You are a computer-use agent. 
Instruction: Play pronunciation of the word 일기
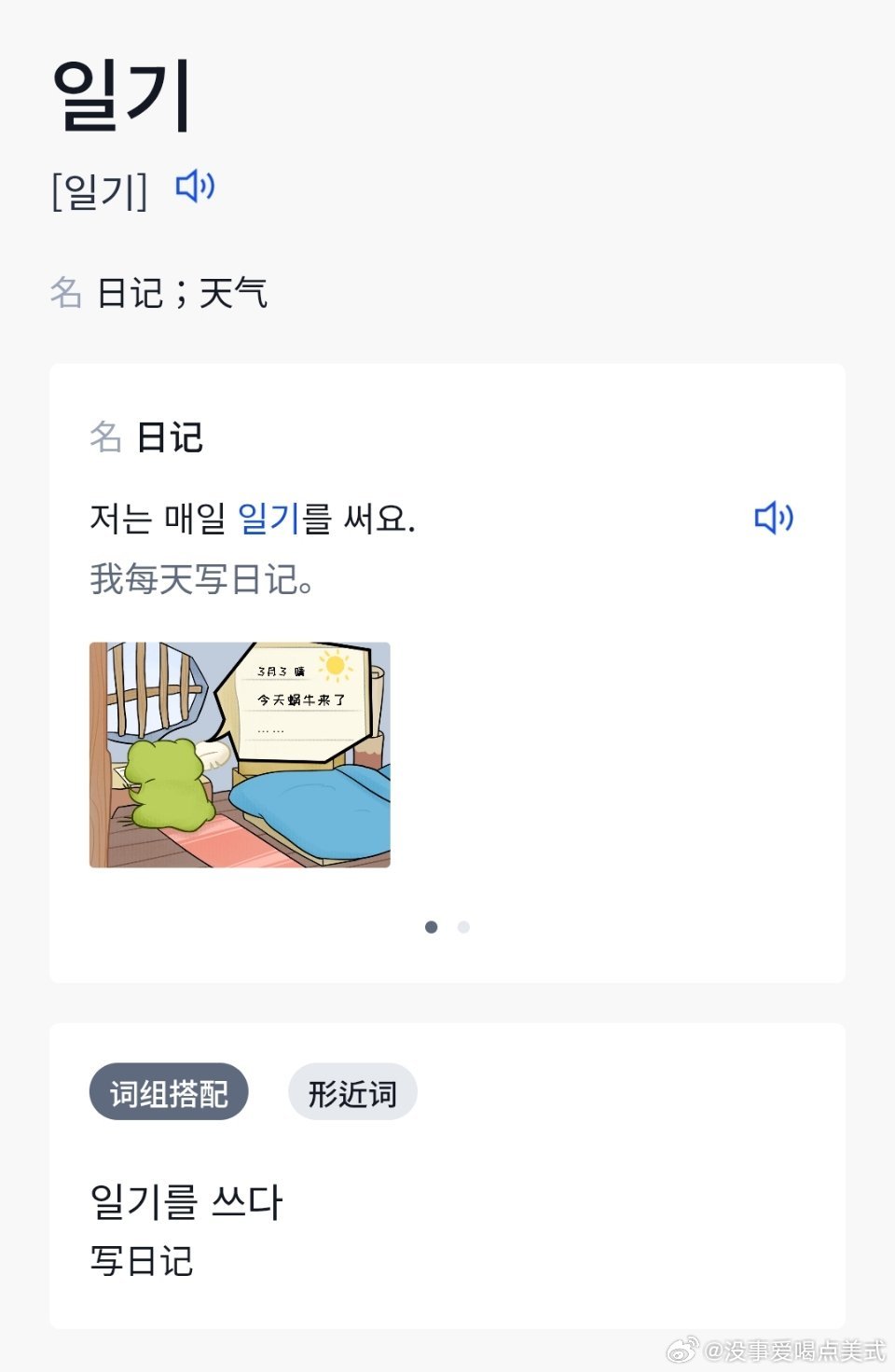pyautogui.click(x=196, y=187)
